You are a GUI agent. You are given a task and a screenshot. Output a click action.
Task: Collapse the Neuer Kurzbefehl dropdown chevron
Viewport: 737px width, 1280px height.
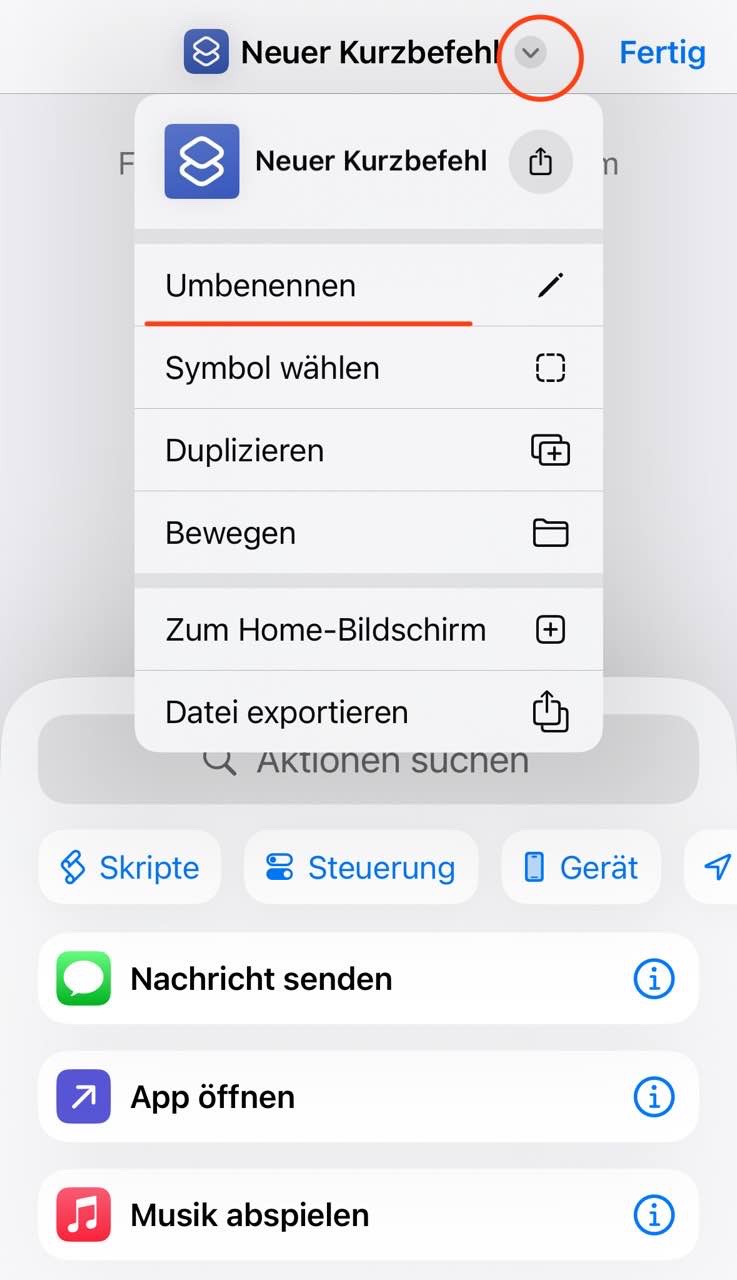pos(533,52)
